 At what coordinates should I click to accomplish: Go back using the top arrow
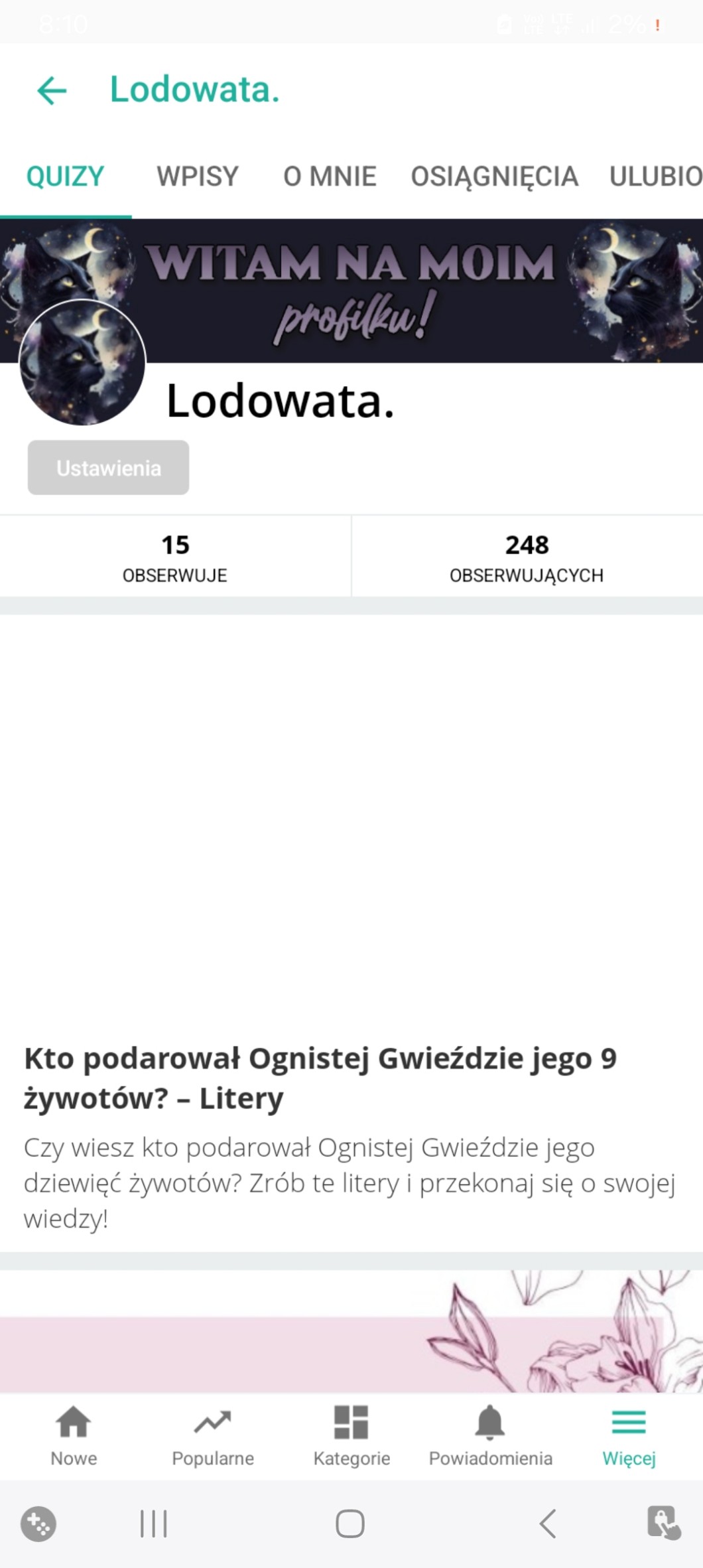pyautogui.click(x=52, y=90)
